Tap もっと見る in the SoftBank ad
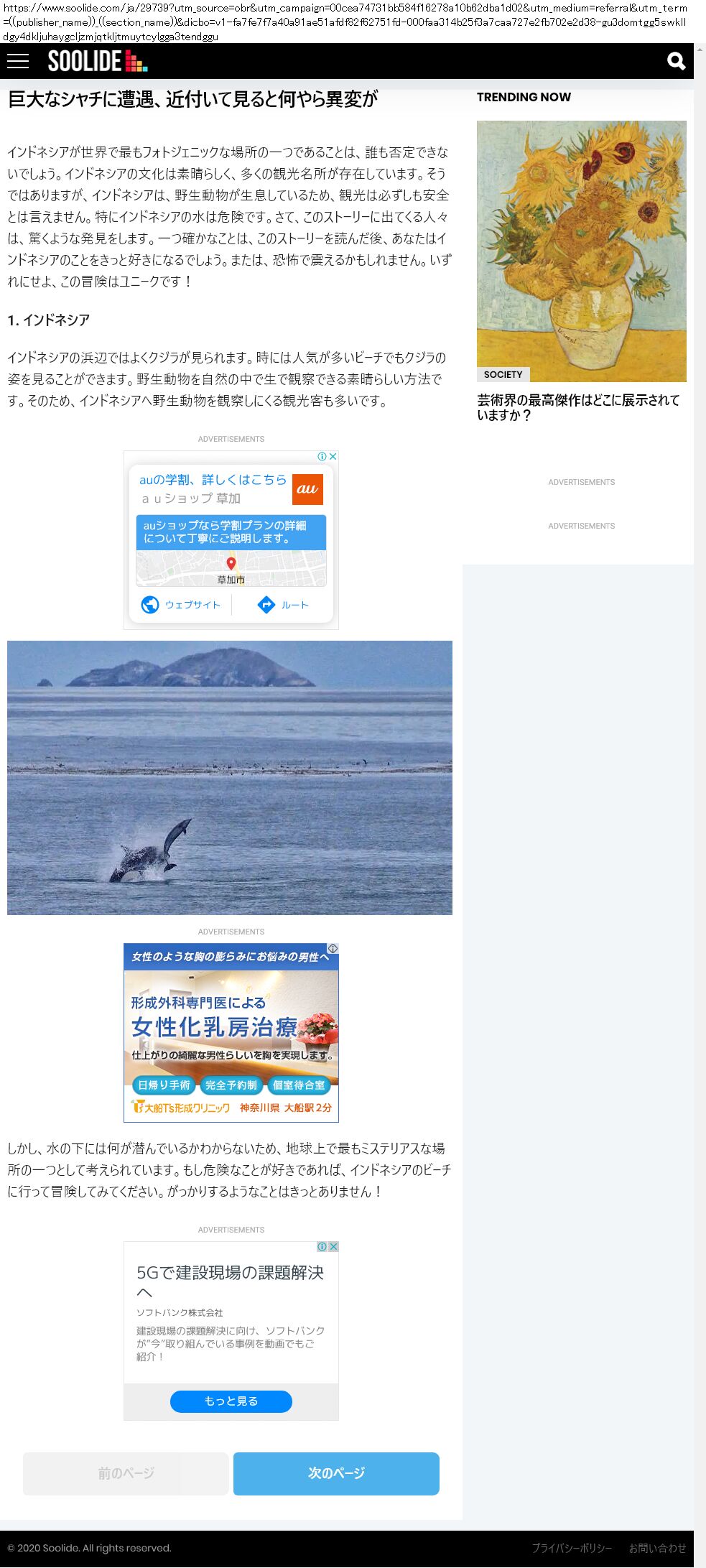The height and width of the screenshot is (1568, 706). [x=231, y=1401]
